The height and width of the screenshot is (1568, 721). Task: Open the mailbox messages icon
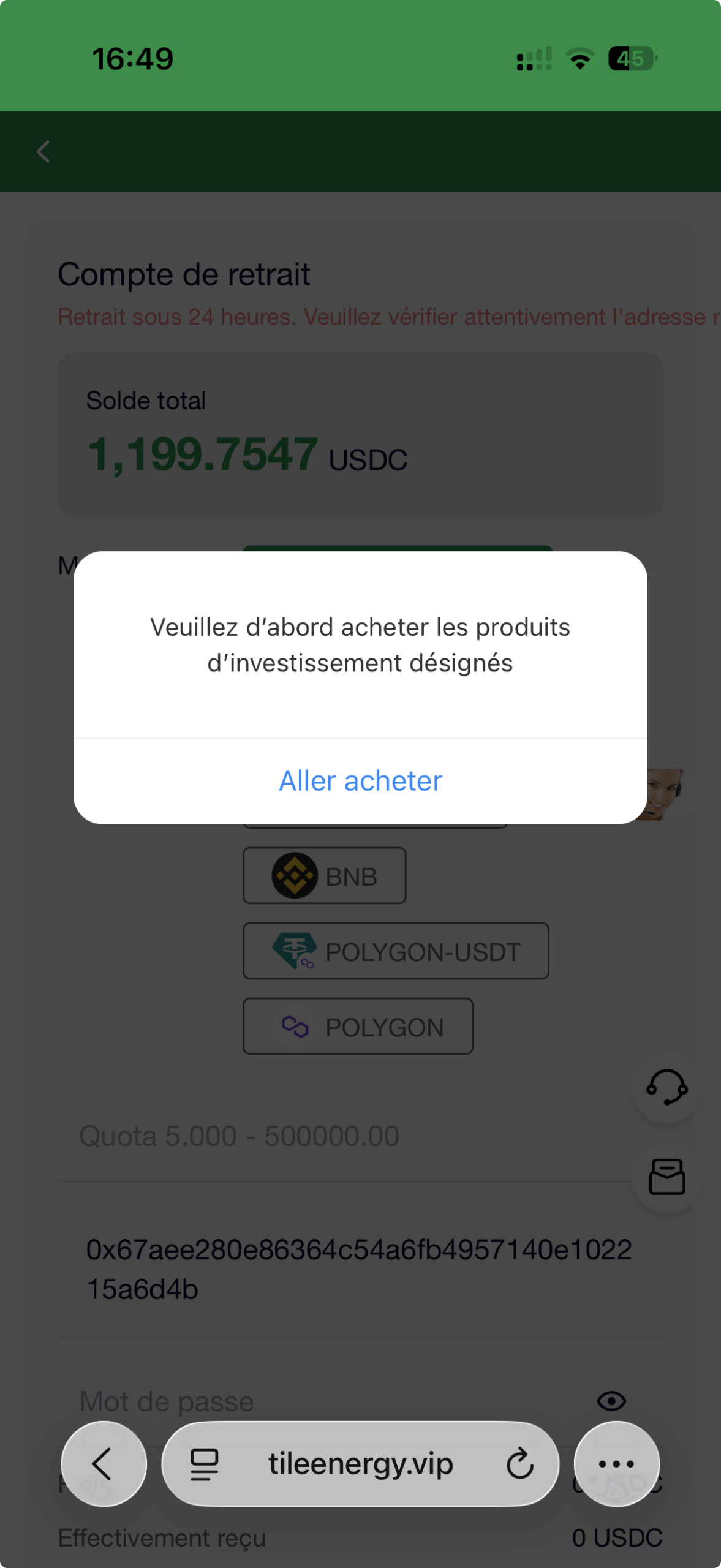666,1177
